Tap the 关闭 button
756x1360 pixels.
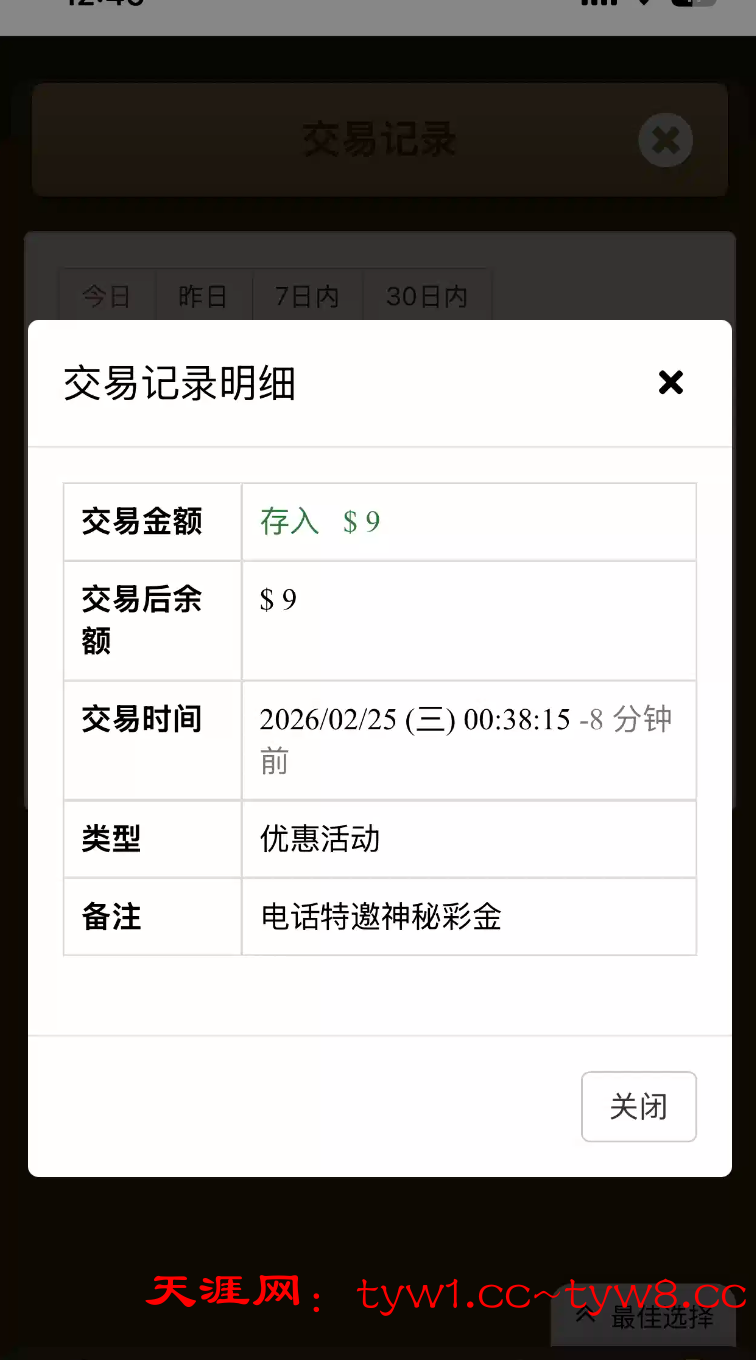[x=638, y=1107]
